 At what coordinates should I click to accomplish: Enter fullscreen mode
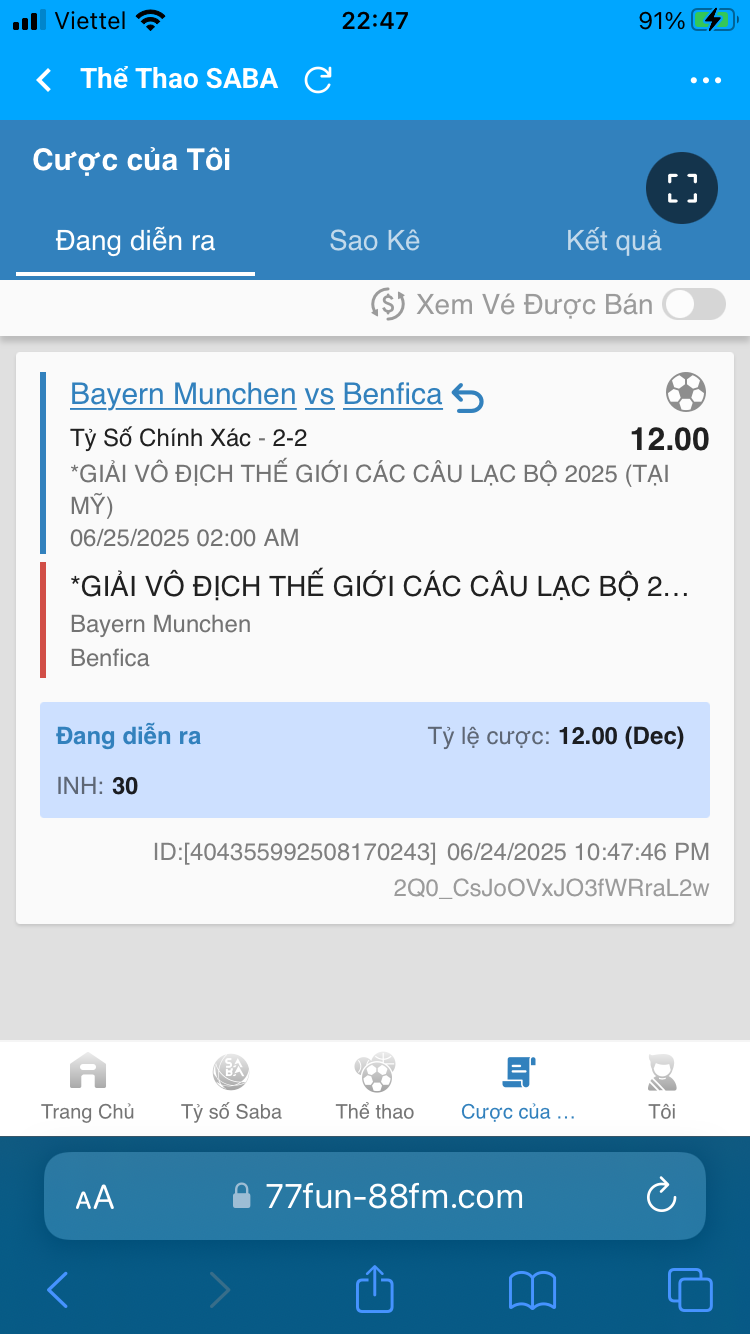pyautogui.click(x=682, y=187)
